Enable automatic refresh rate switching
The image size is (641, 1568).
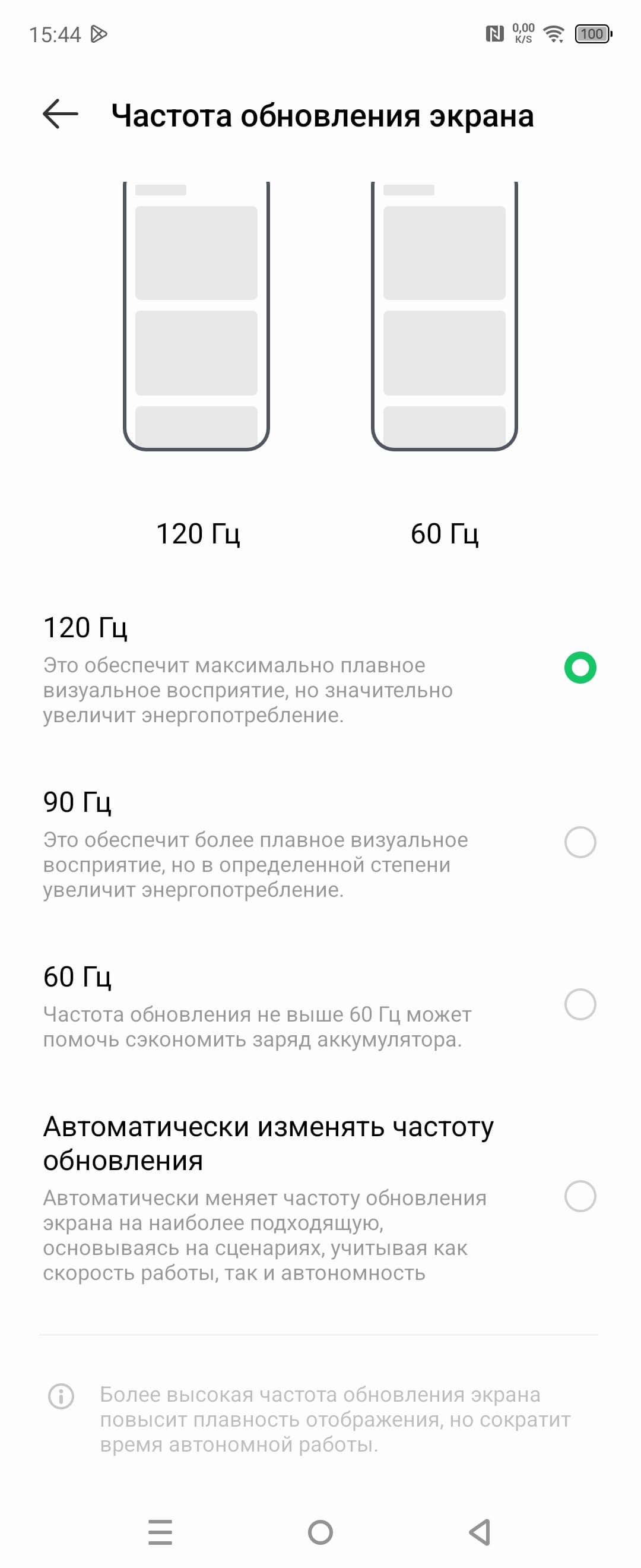580,1196
